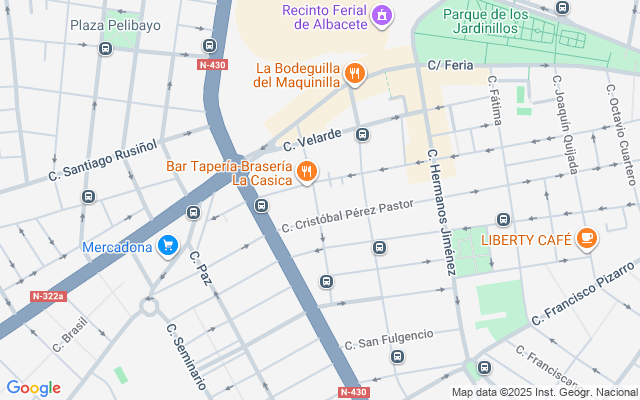Open the Mercadona supermarket marker
Screen dimensions: 640x400
tap(168, 246)
